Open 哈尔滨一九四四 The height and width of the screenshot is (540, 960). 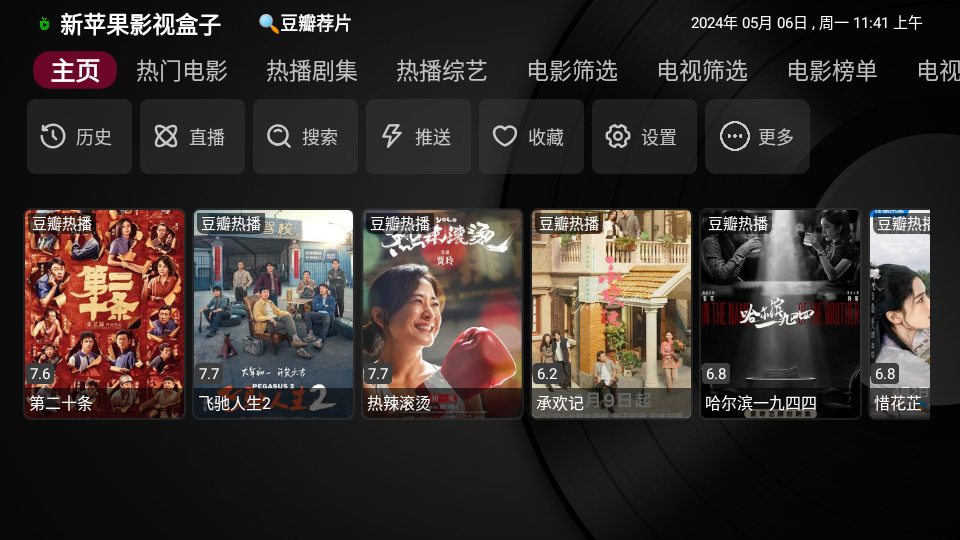(x=780, y=313)
